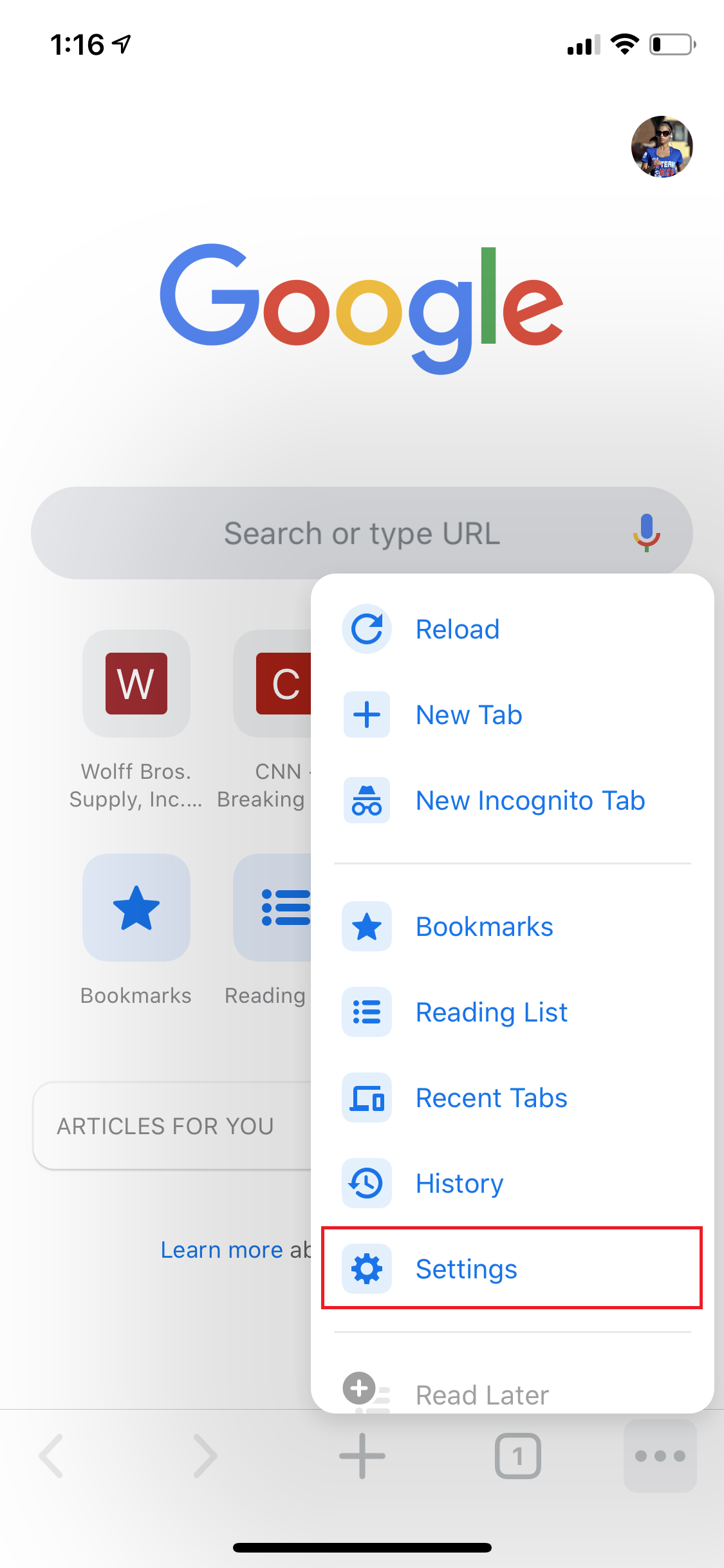Open Settings from the menu
724x1568 pixels.
tap(512, 1268)
